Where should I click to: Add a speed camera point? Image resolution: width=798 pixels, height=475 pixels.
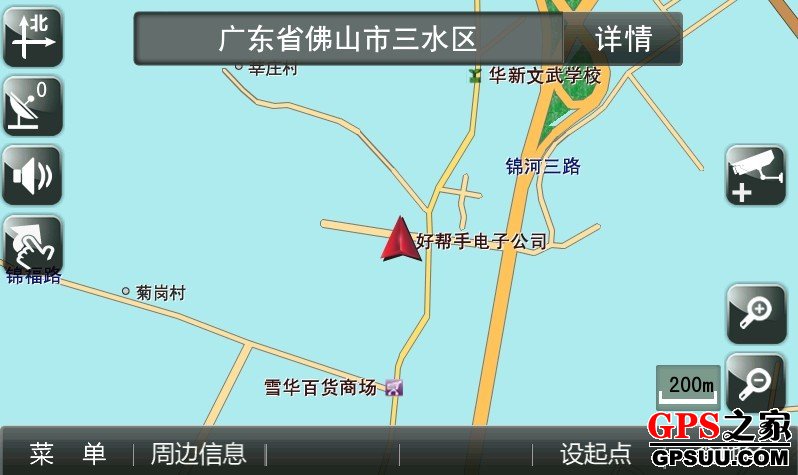756,175
